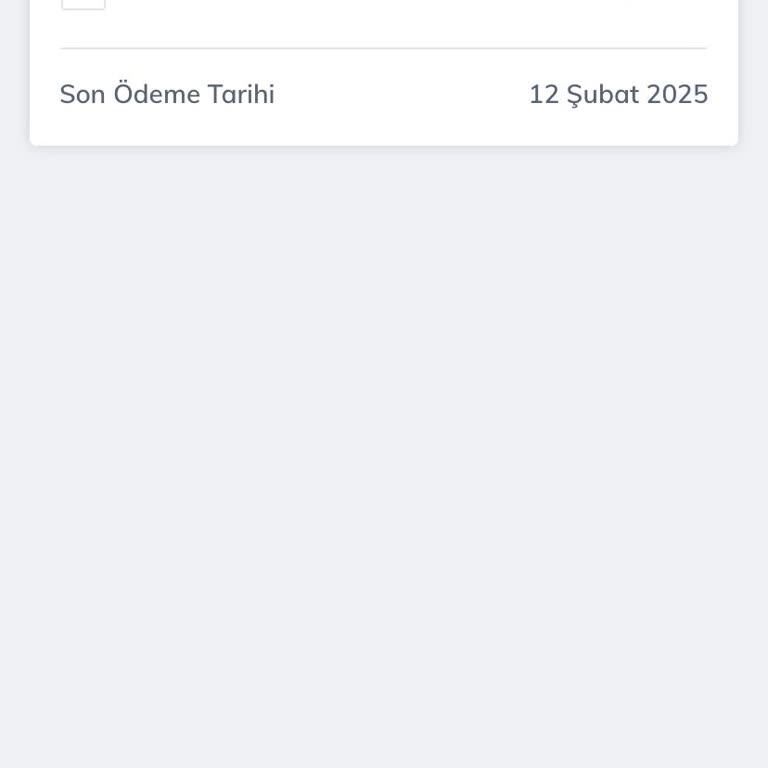Screen dimensions: 768x768
Task: Tick the checkbox above Son Ödeme Tarihi
Action: [83, 3]
